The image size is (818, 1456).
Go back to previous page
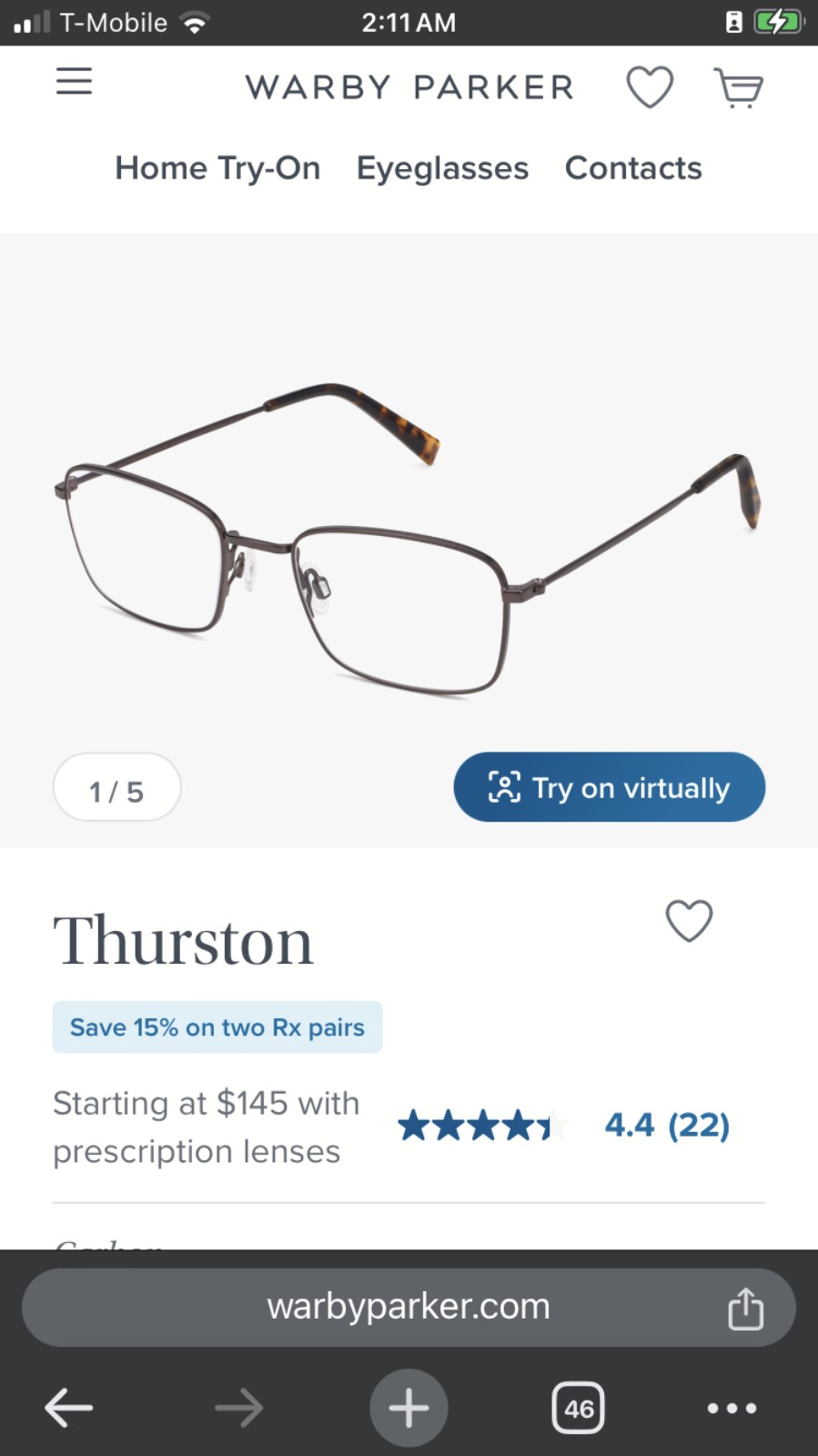coord(69,1408)
